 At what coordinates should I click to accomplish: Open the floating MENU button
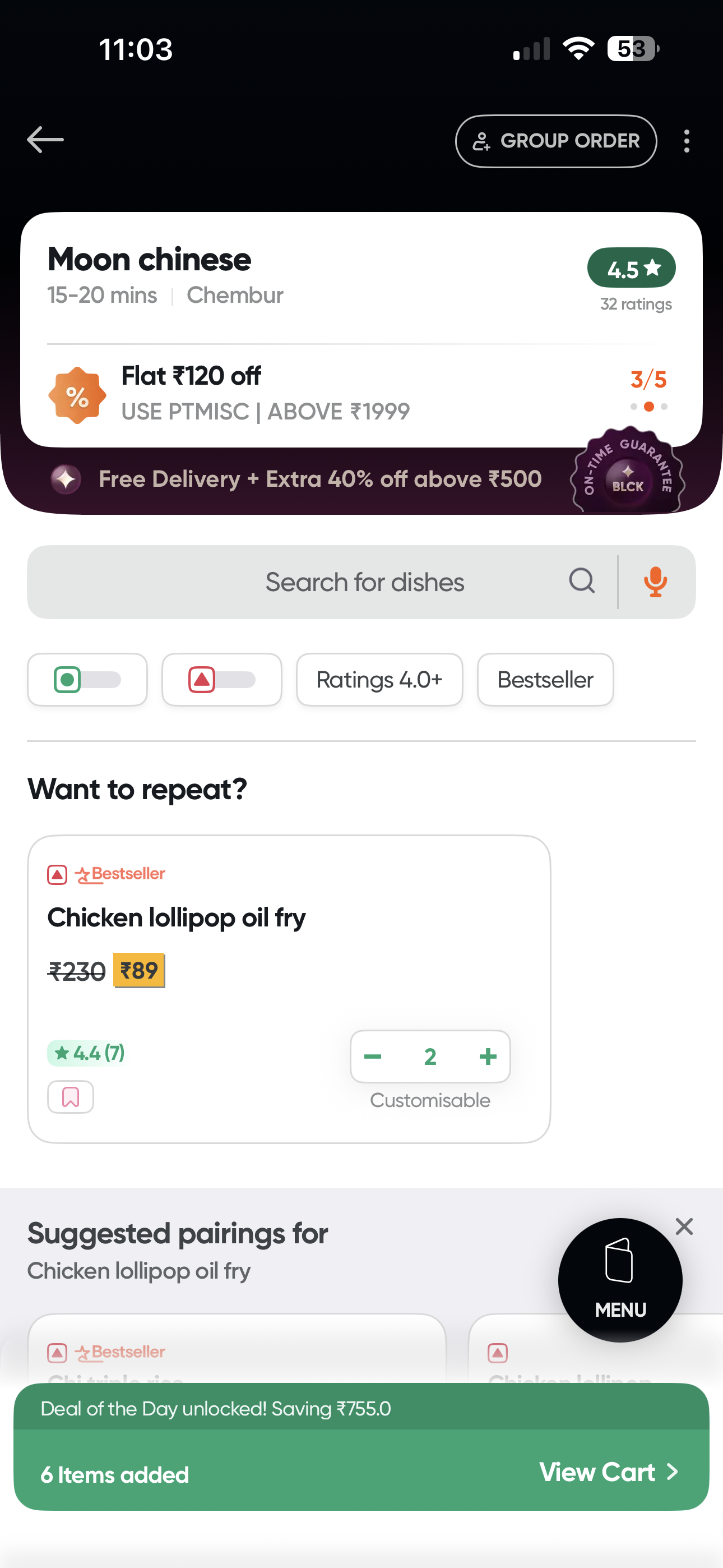point(619,1280)
